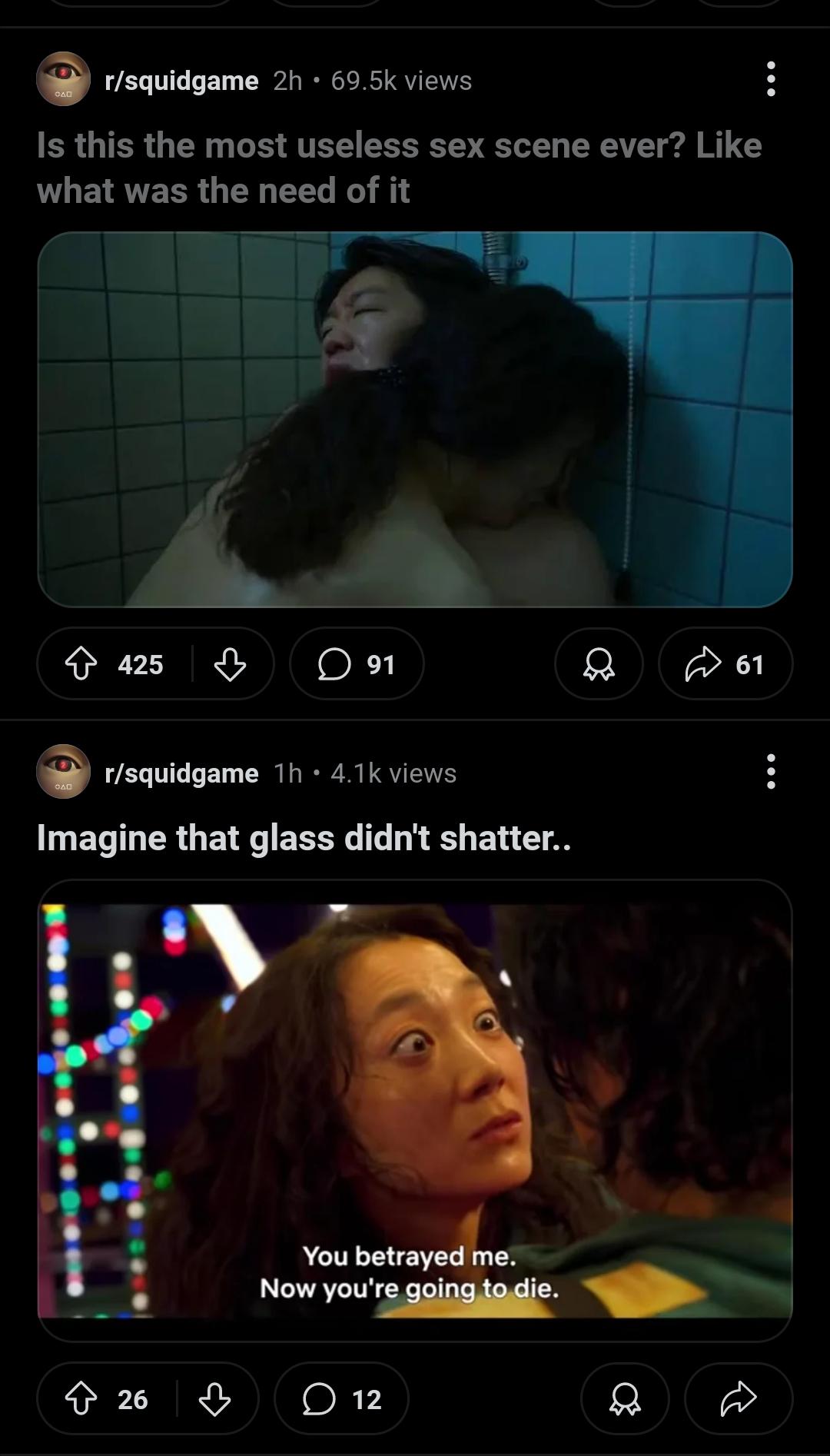Upvote the post with 26 votes

pyautogui.click(x=82, y=1399)
